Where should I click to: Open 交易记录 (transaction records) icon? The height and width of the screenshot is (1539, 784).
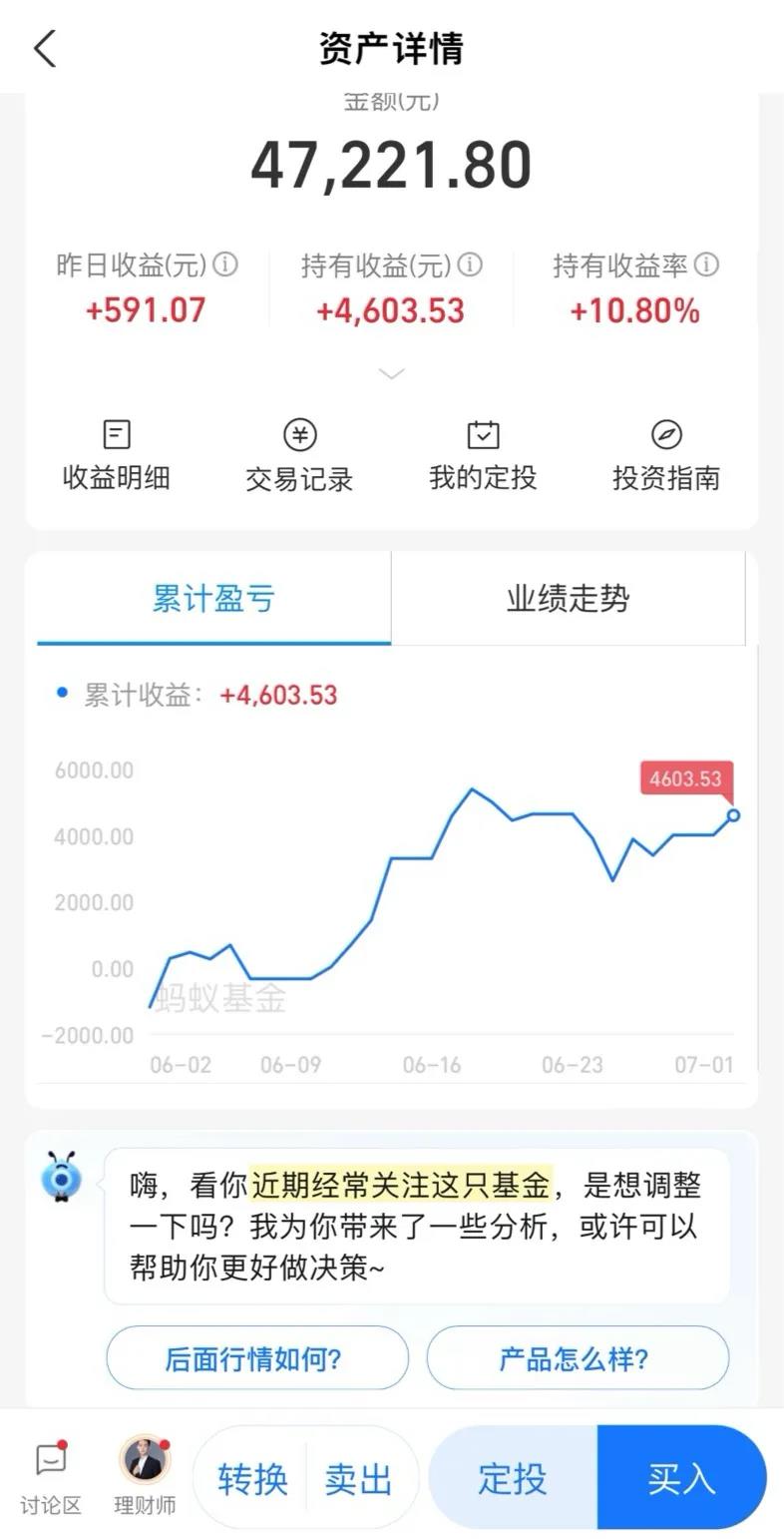click(x=298, y=452)
